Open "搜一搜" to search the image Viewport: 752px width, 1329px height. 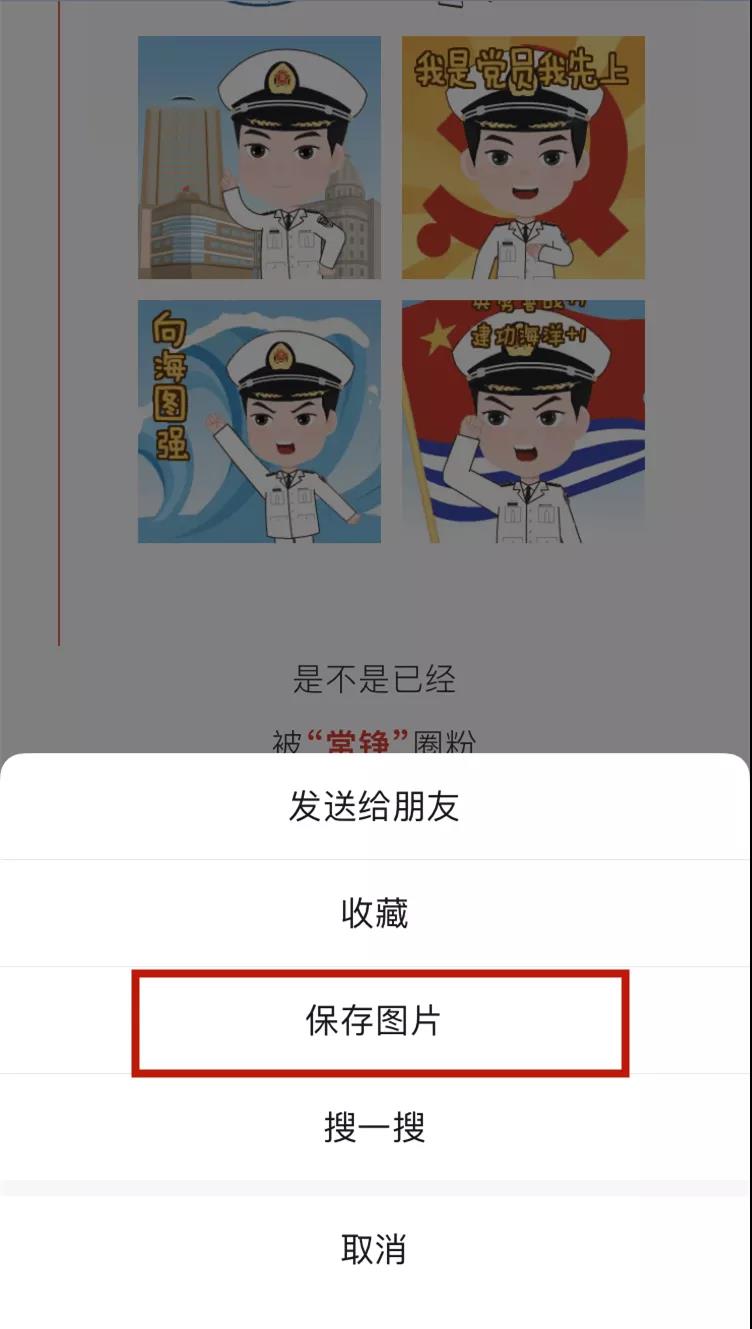(376, 1127)
